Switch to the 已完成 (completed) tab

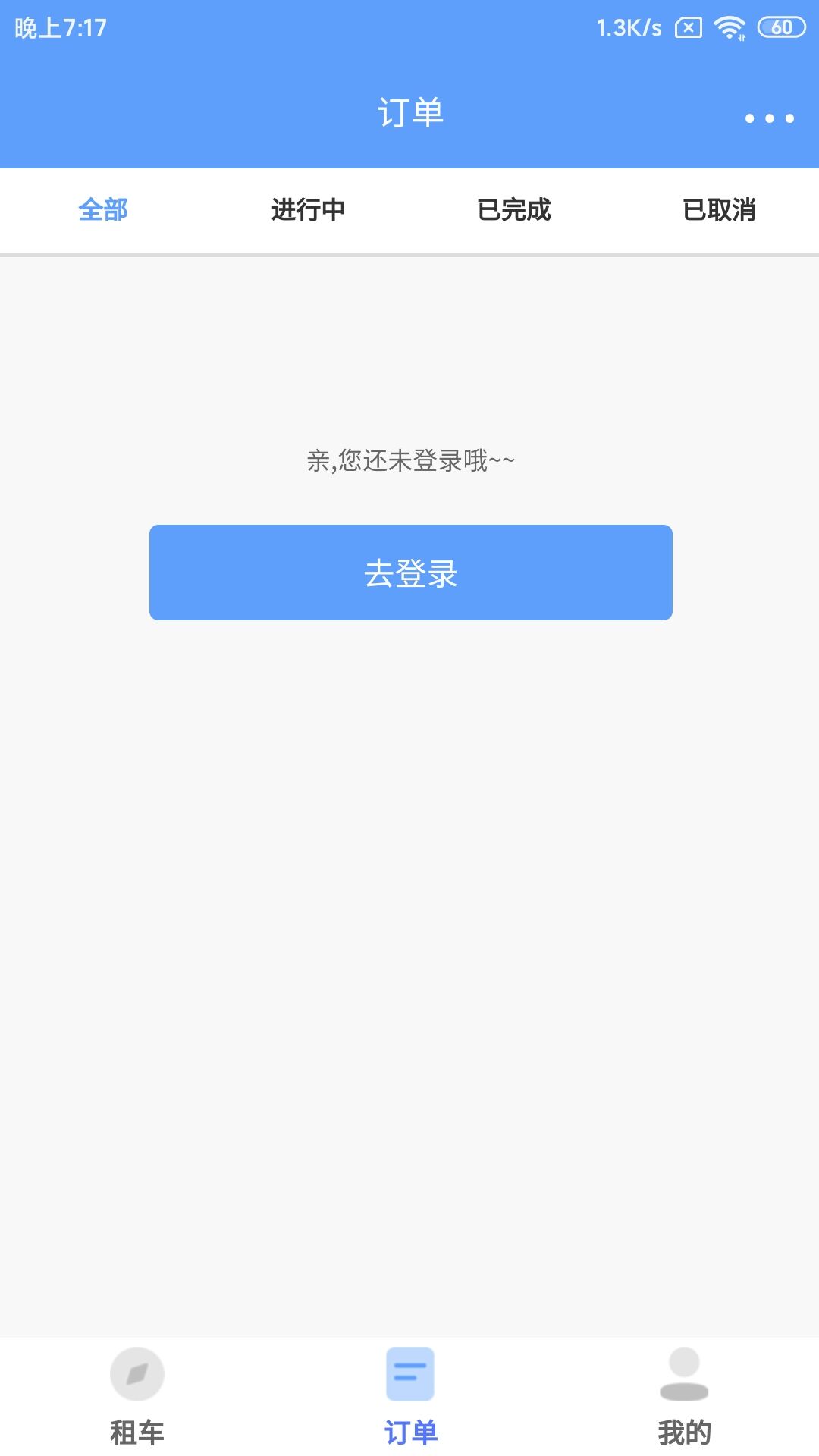tap(512, 210)
